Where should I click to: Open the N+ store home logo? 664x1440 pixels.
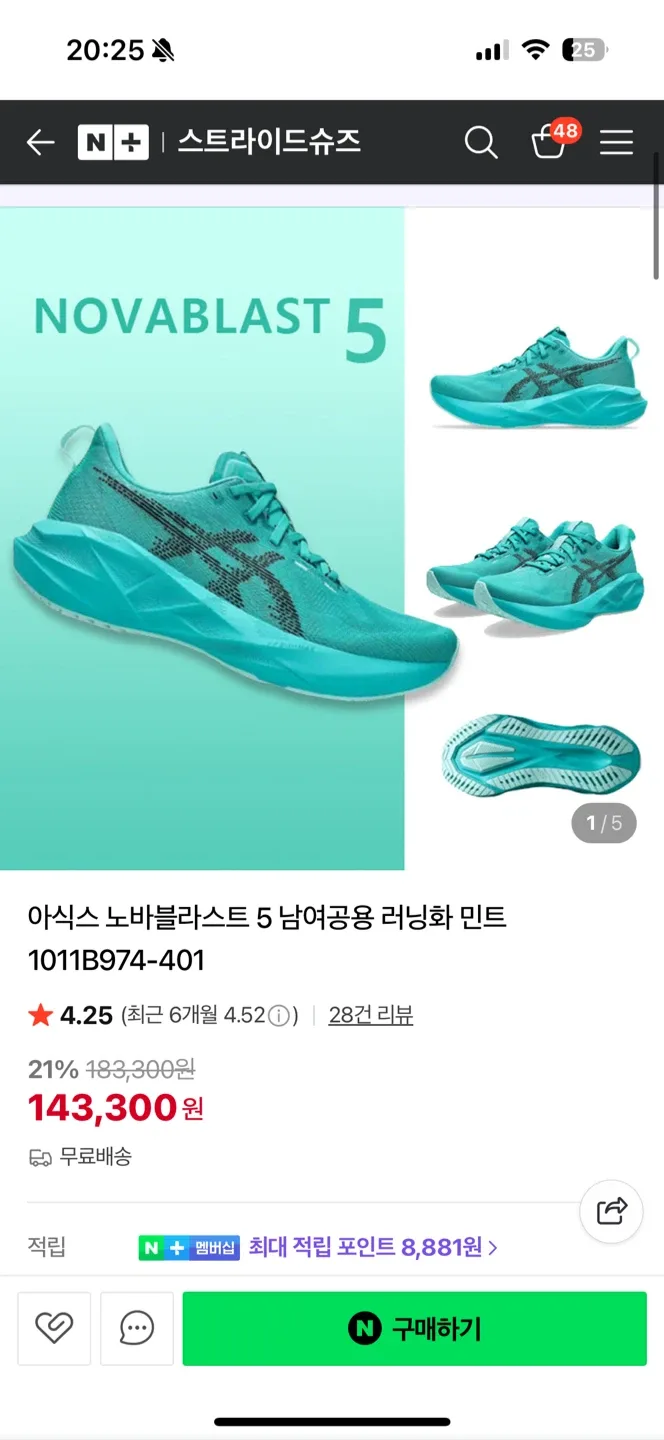(113, 143)
